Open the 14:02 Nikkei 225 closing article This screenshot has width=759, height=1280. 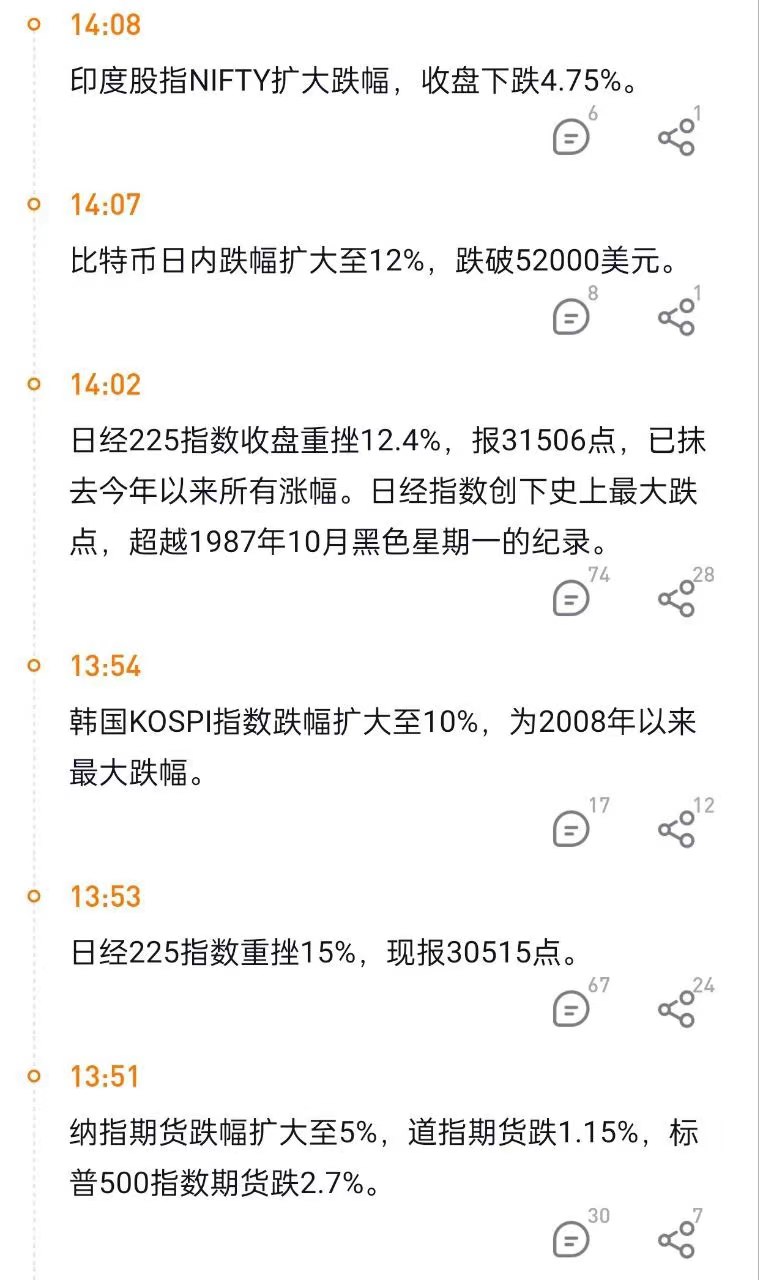click(x=388, y=490)
